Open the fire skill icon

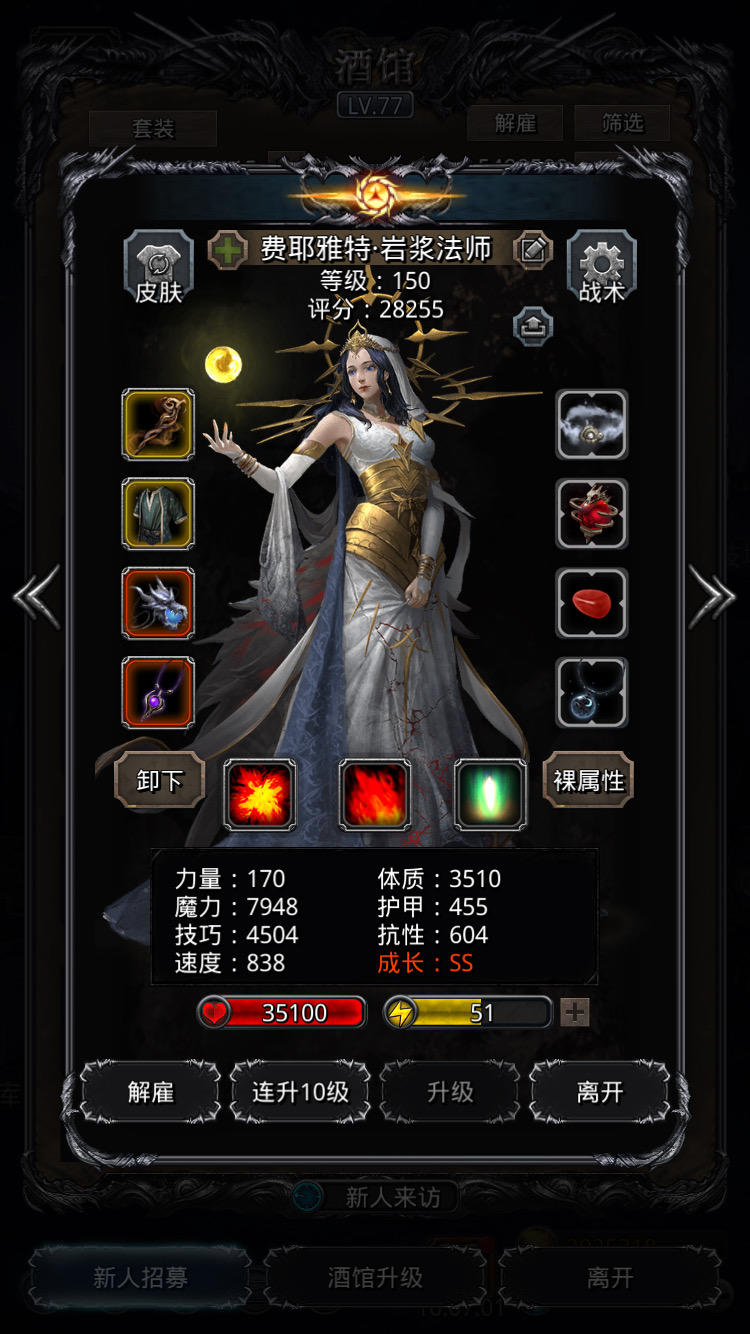pyautogui.click(x=375, y=793)
